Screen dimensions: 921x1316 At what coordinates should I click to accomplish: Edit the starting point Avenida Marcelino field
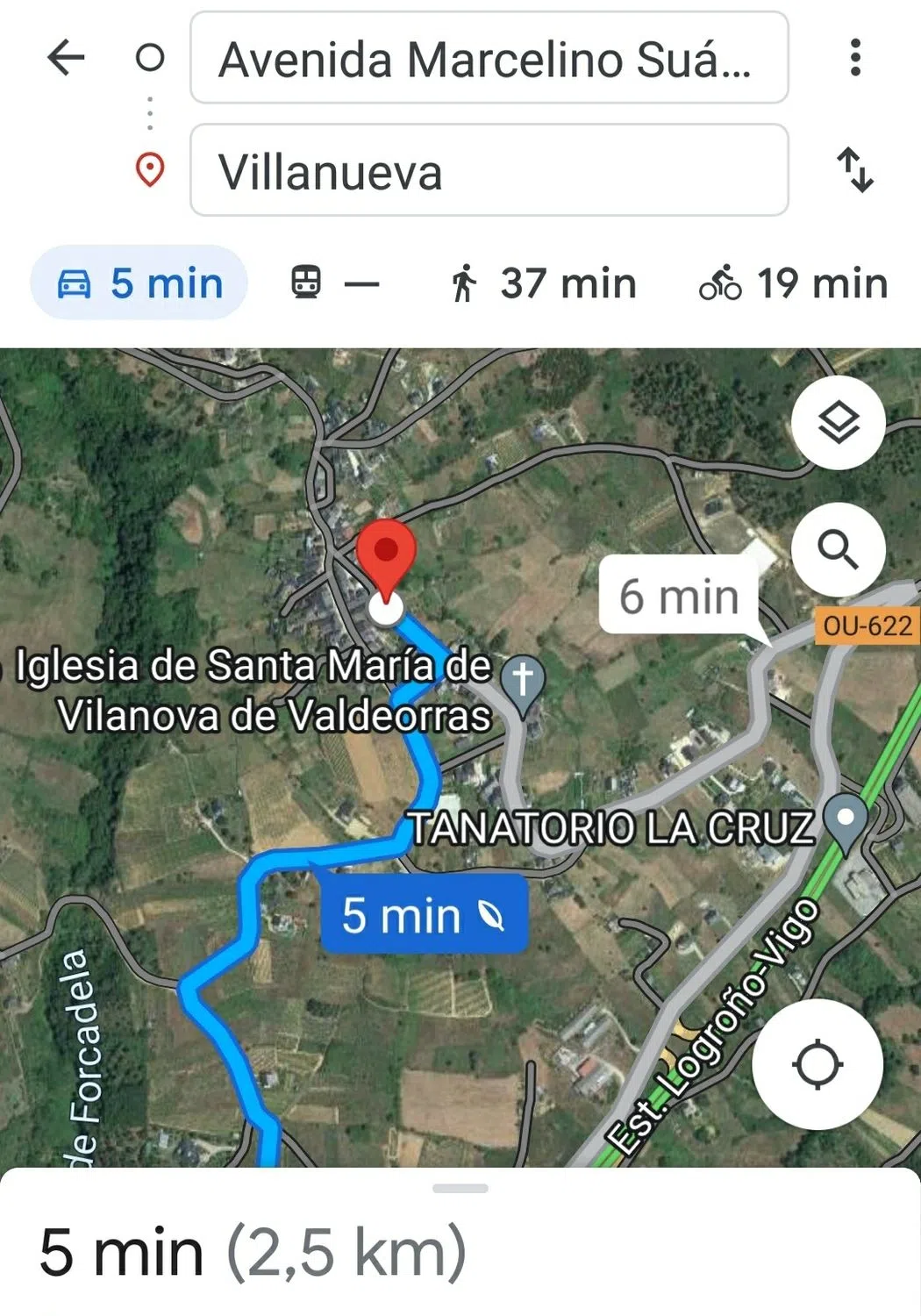tap(489, 59)
